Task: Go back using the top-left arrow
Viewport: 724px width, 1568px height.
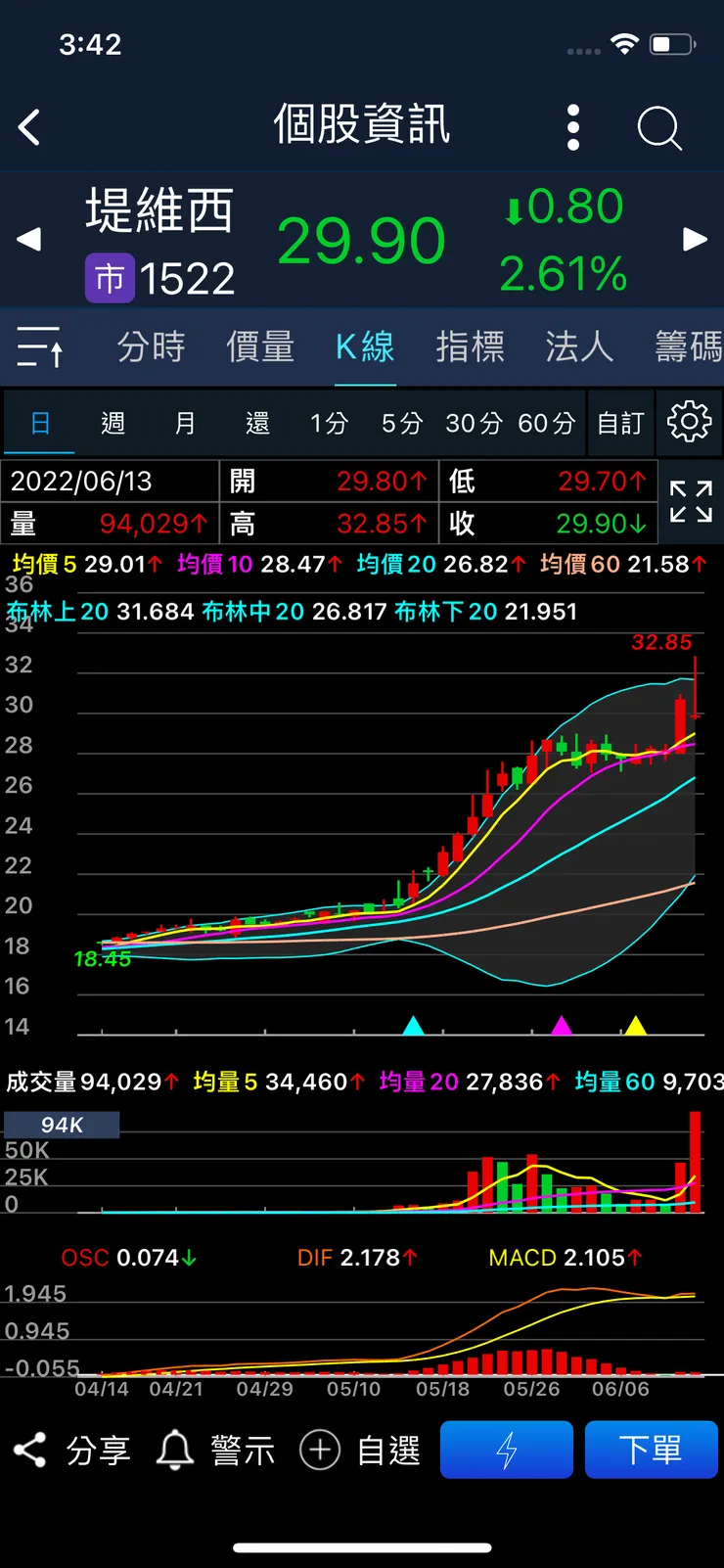Action: coord(30,127)
